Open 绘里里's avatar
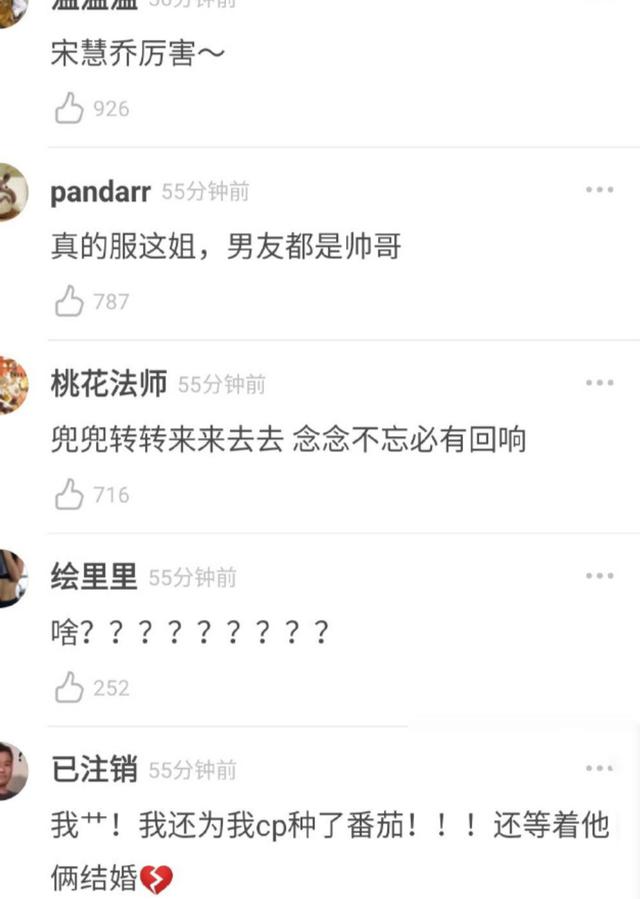Image resolution: width=640 pixels, height=899 pixels. [10, 578]
